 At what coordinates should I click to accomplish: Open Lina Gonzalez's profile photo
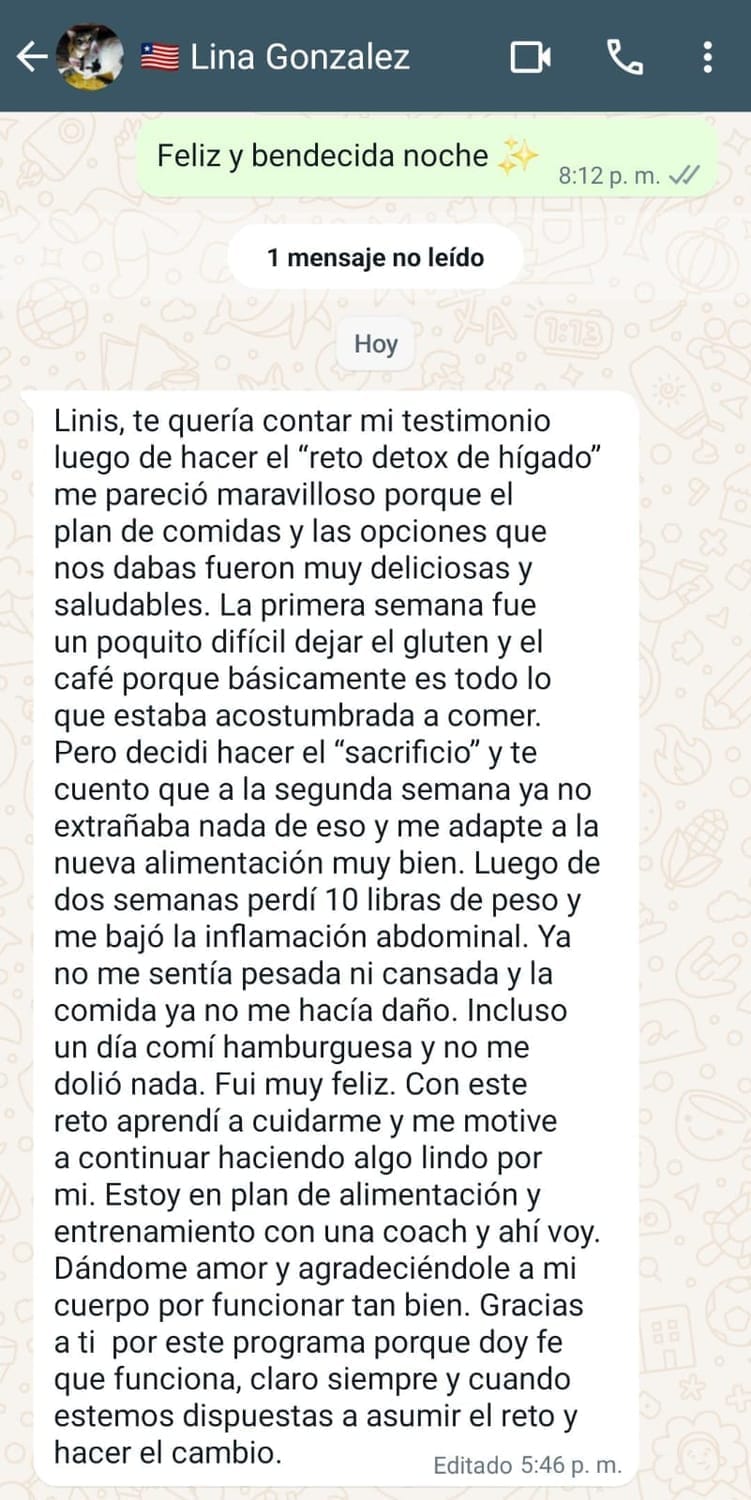click(x=90, y=57)
